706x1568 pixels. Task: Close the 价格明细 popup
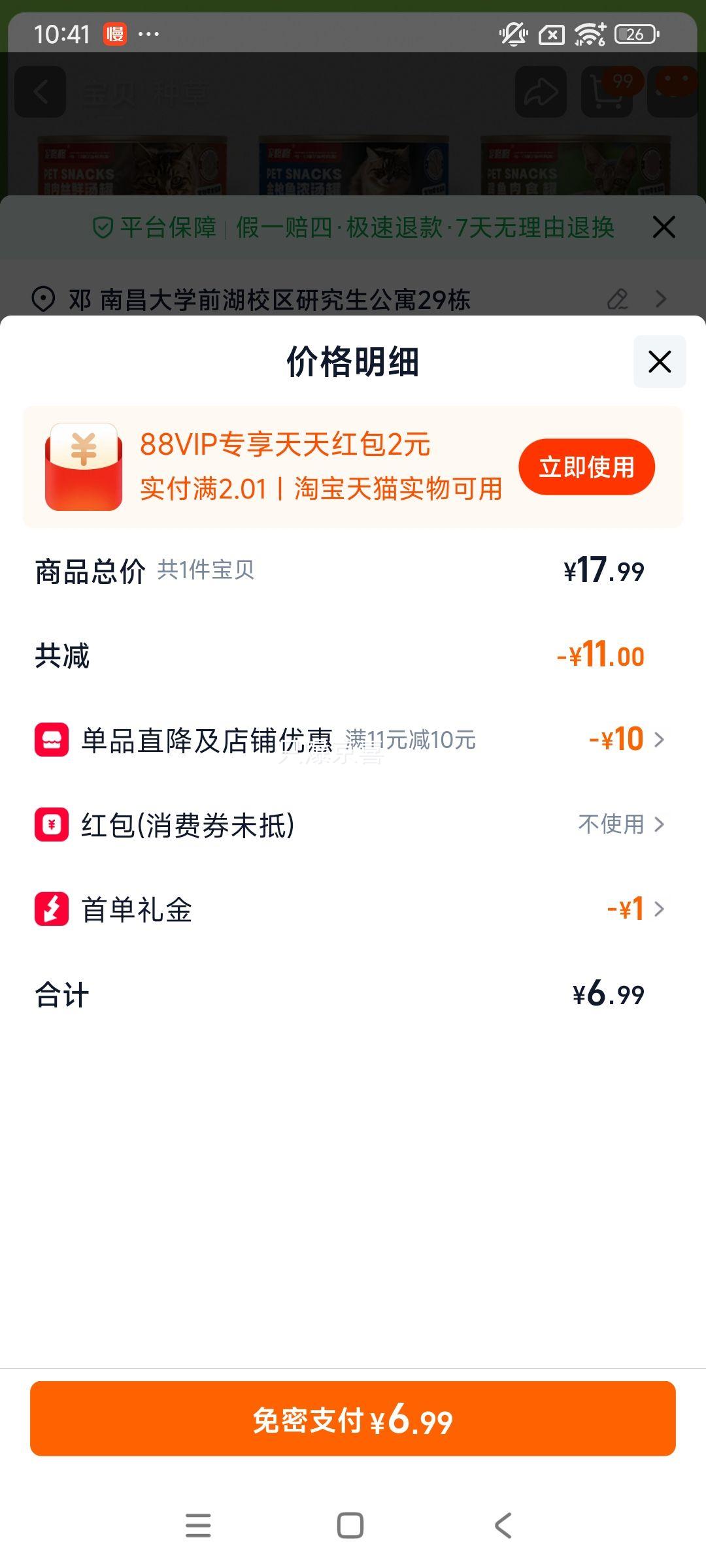click(659, 363)
